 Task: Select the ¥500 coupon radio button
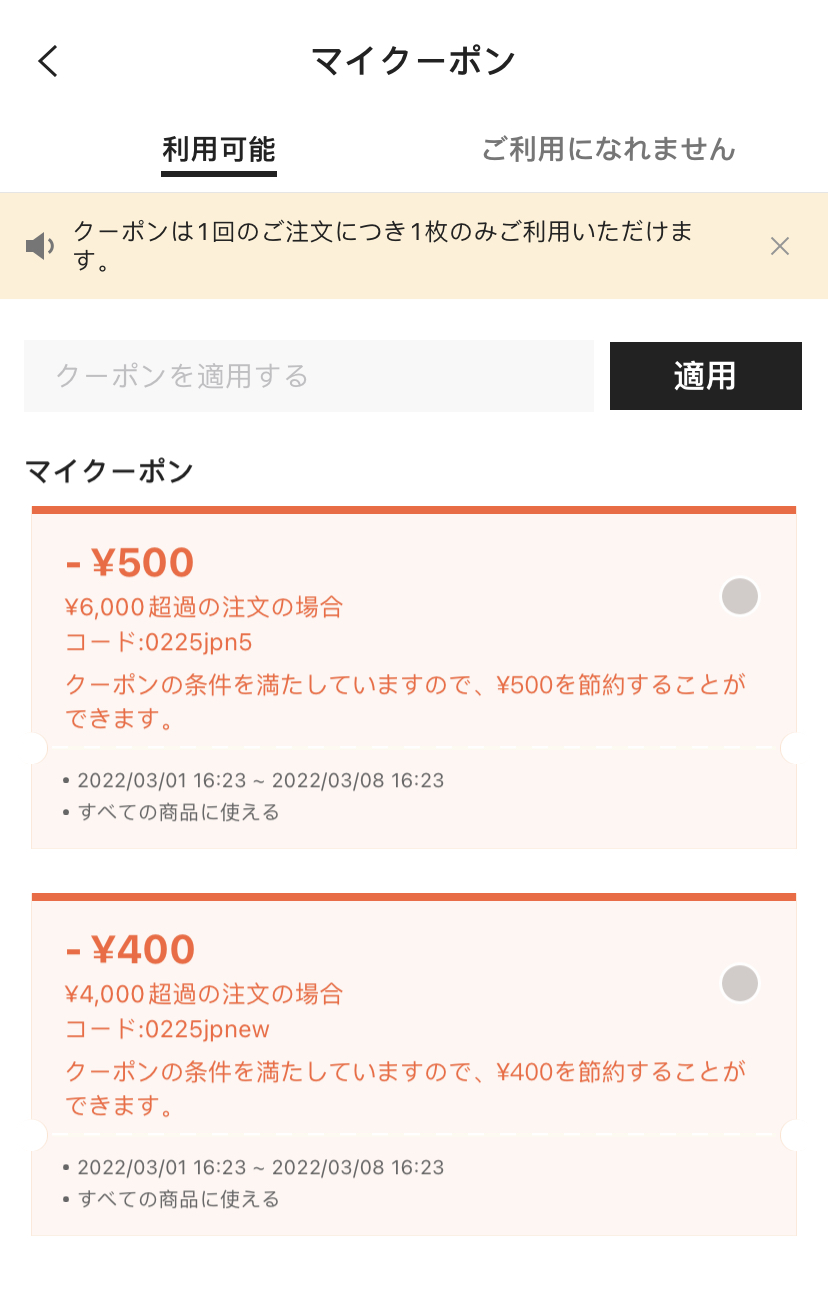pos(739,596)
